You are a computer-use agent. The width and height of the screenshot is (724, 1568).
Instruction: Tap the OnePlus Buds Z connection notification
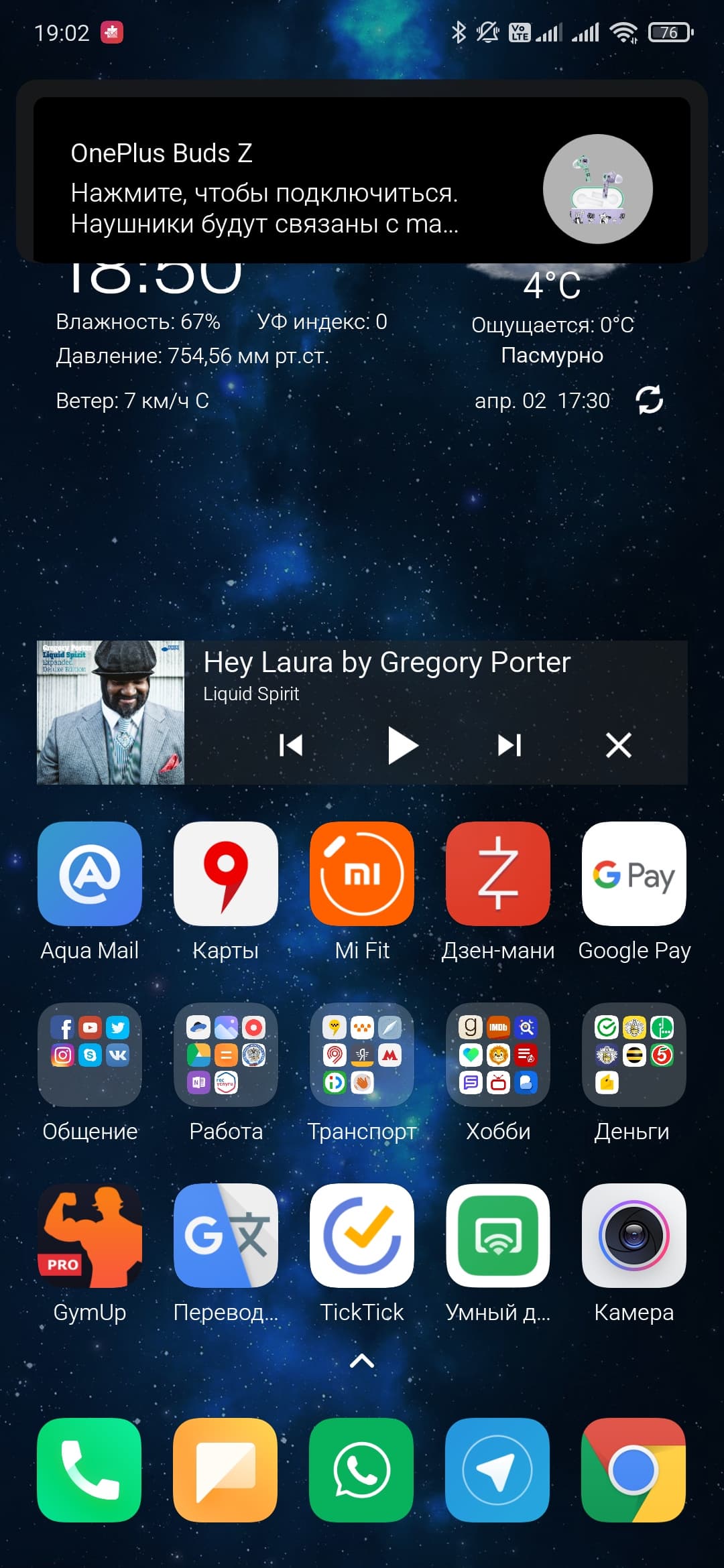362,180
